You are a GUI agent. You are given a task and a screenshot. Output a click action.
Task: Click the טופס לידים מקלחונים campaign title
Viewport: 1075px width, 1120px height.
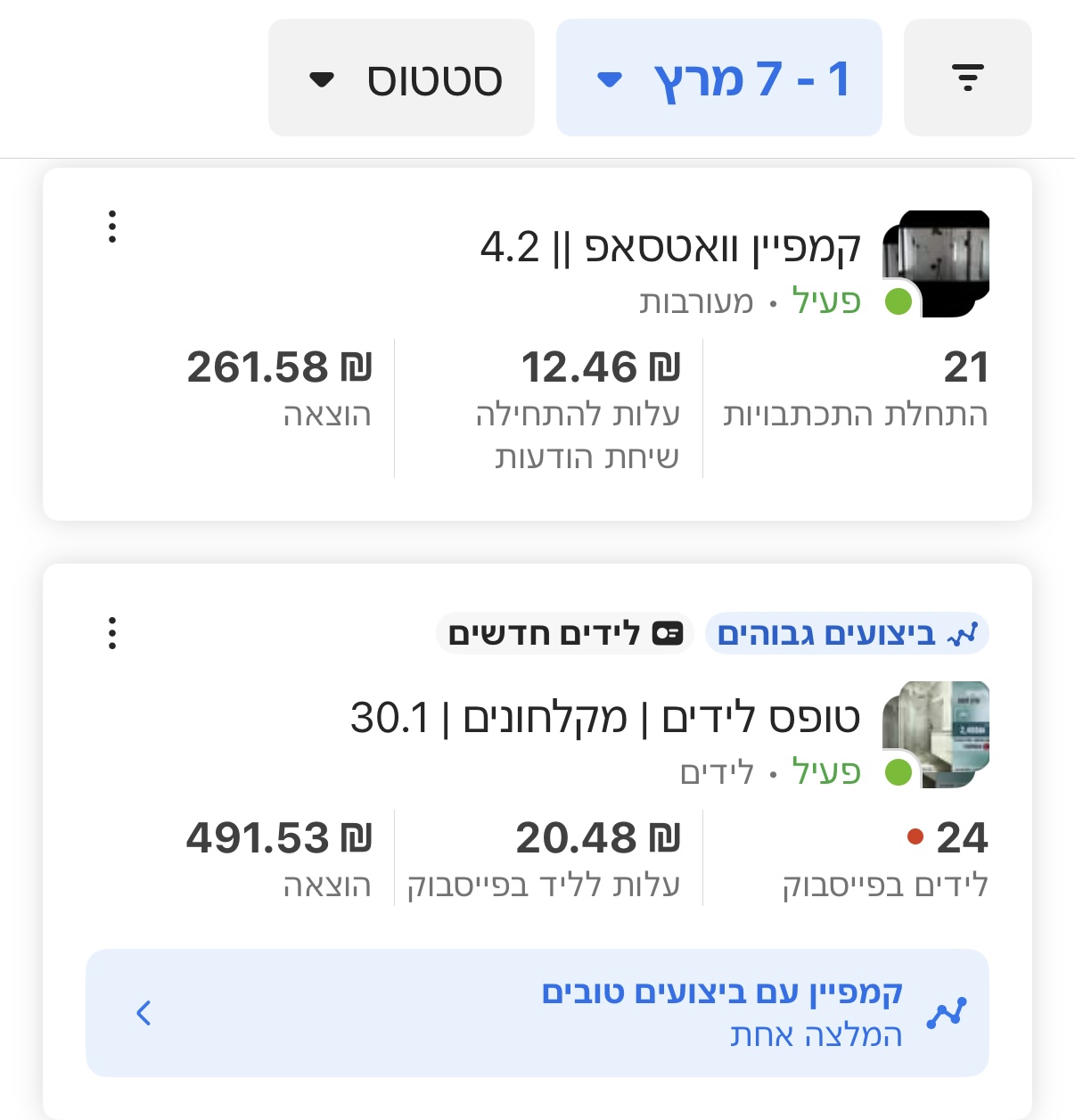(615, 716)
